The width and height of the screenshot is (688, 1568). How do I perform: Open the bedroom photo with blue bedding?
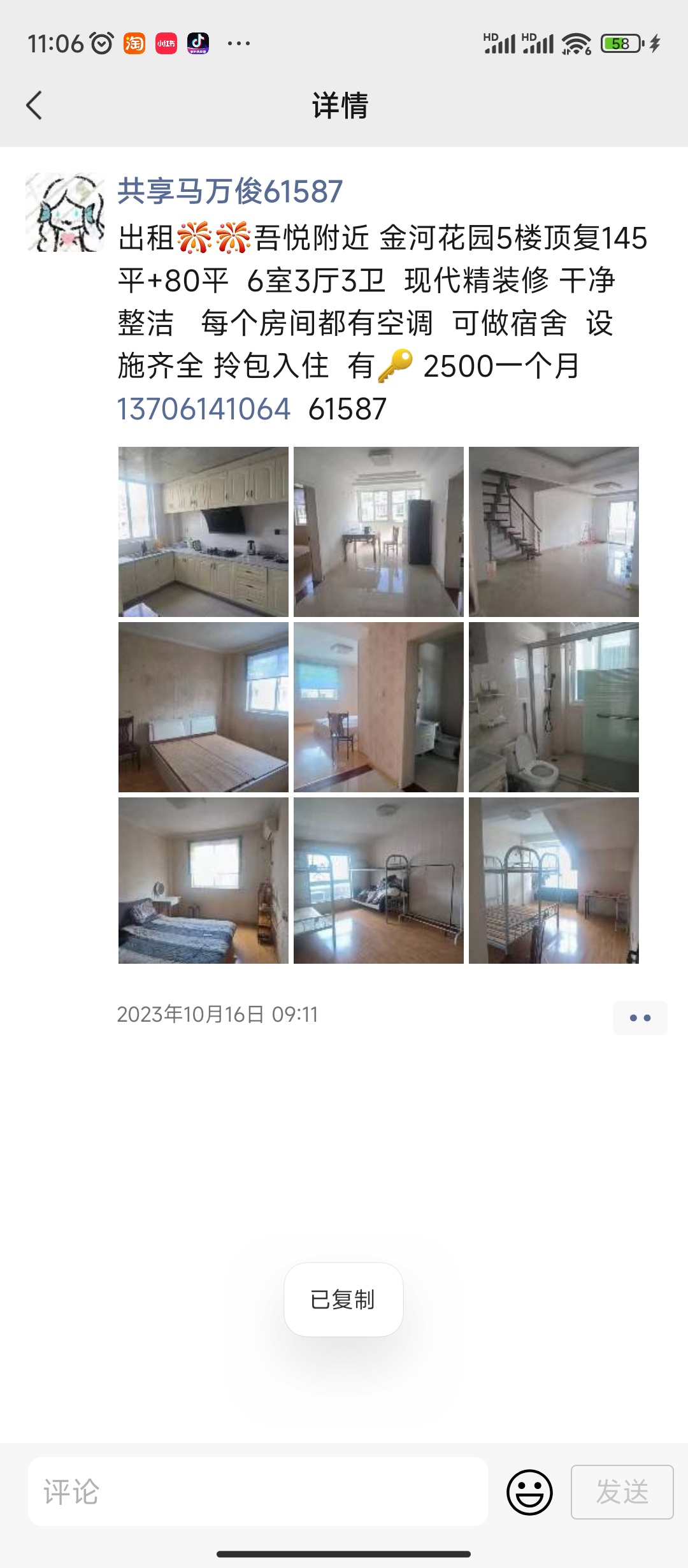[x=203, y=880]
